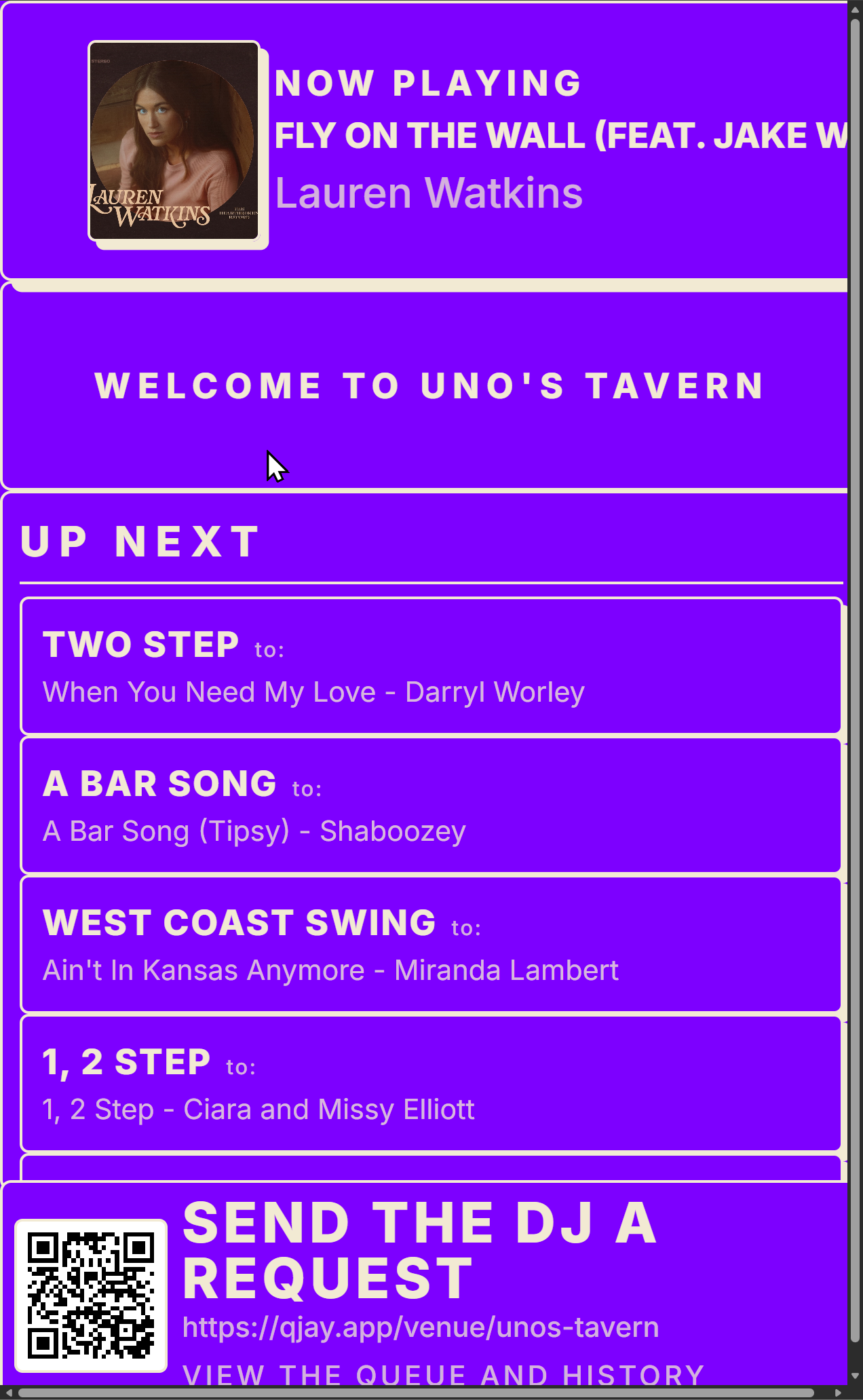Screen dimensions: 863x1400
Task: Click the horizontal scrollbar right arrow
Action: pyautogui.click(x=839, y=1393)
